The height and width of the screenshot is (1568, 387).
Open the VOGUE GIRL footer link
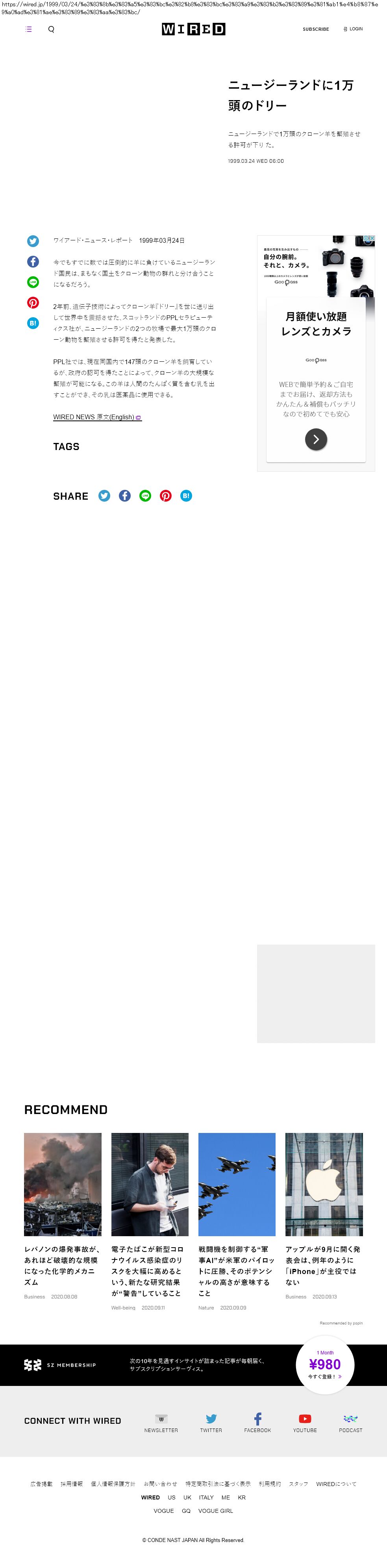pyautogui.click(x=215, y=1511)
